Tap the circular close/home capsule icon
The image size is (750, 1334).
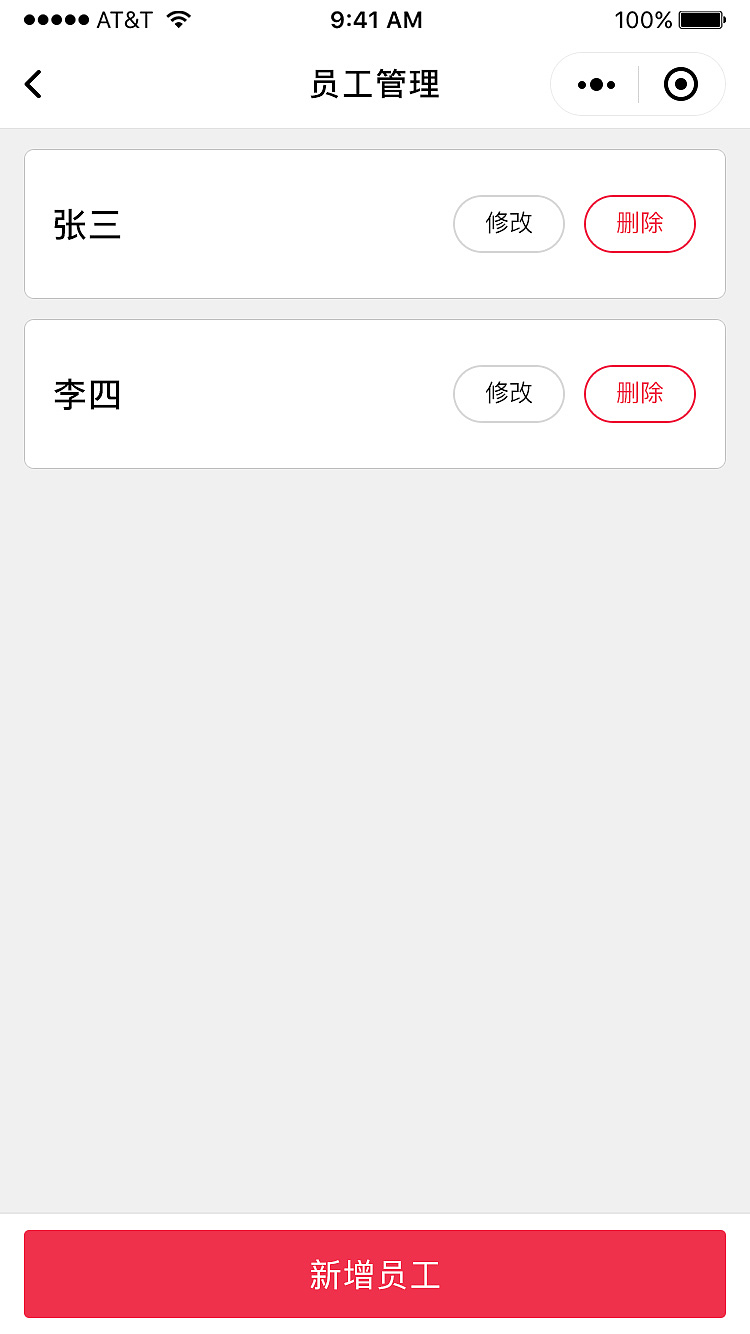pyautogui.click(x=681, y=84)
